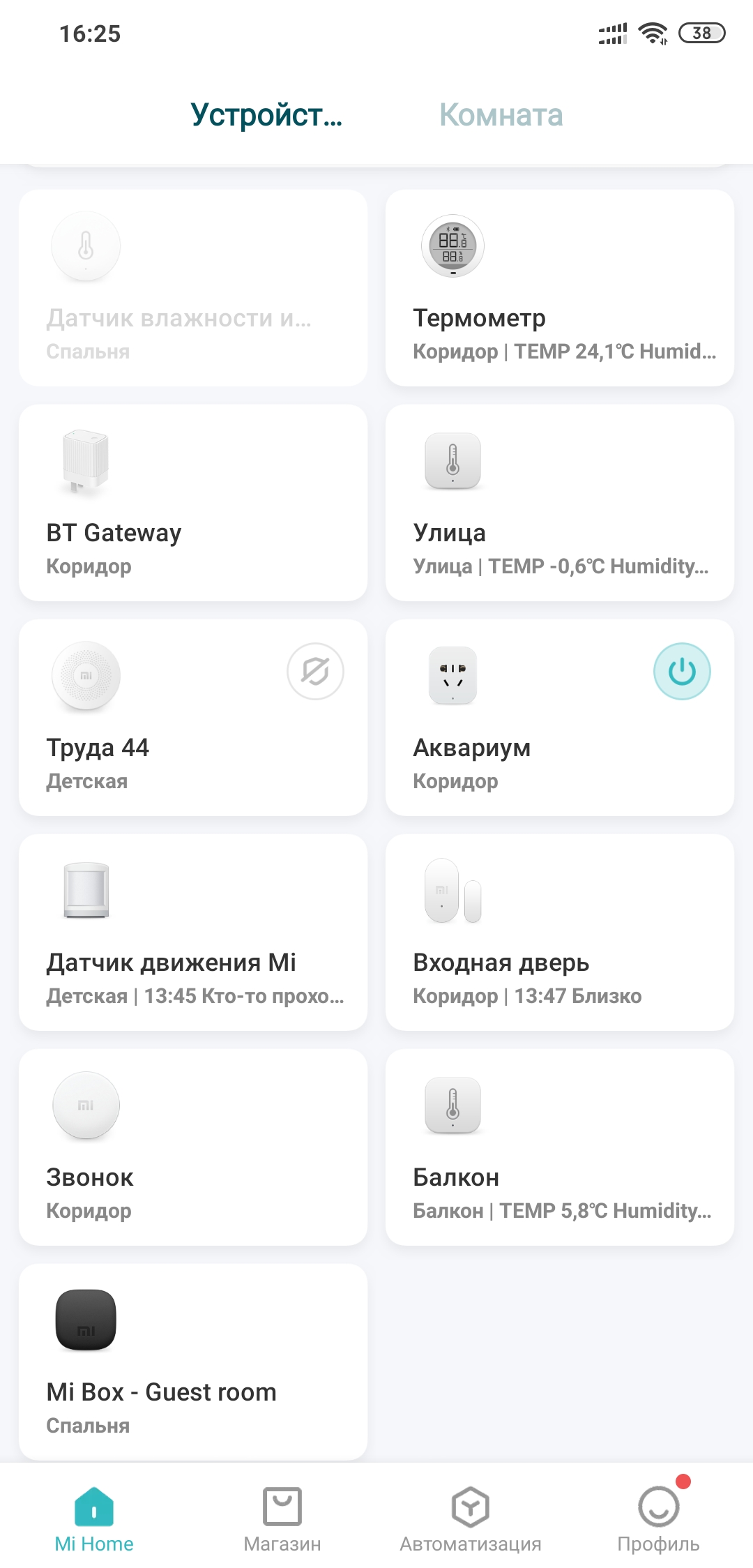Viewport: 753px width, 1568px height.
Task: Open Датчик движения Mi card
Action: (192, 933)
